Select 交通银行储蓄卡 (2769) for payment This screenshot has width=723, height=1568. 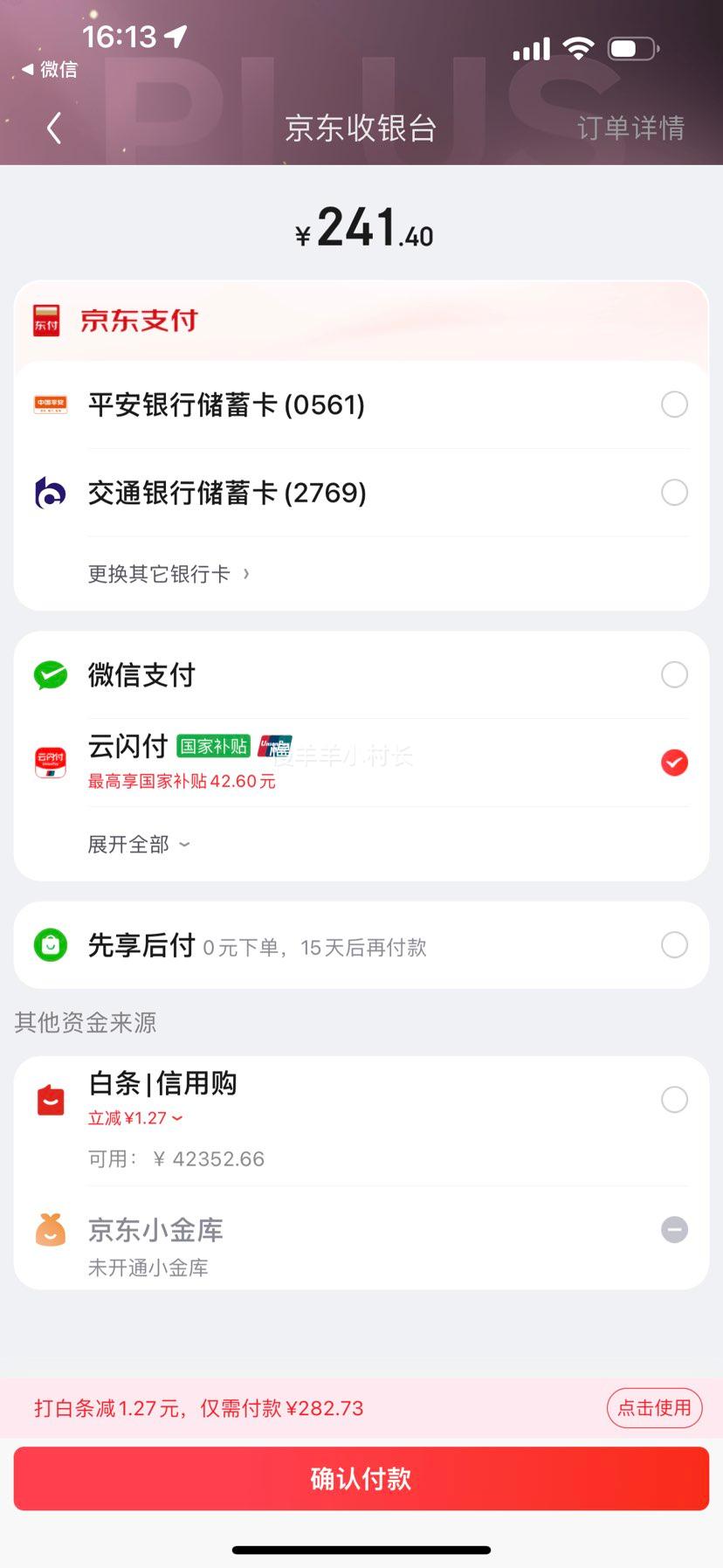pyautogui.click(x=361, y=493)
